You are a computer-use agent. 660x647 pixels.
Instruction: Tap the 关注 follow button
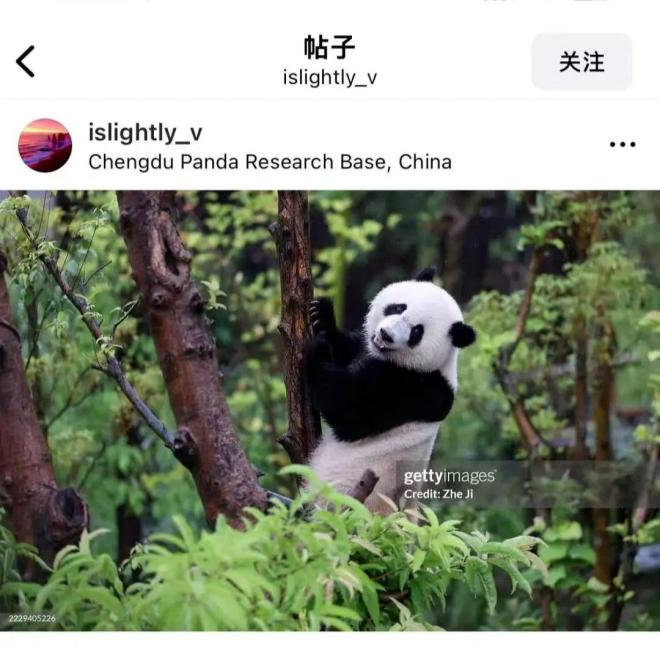(581, 62)
